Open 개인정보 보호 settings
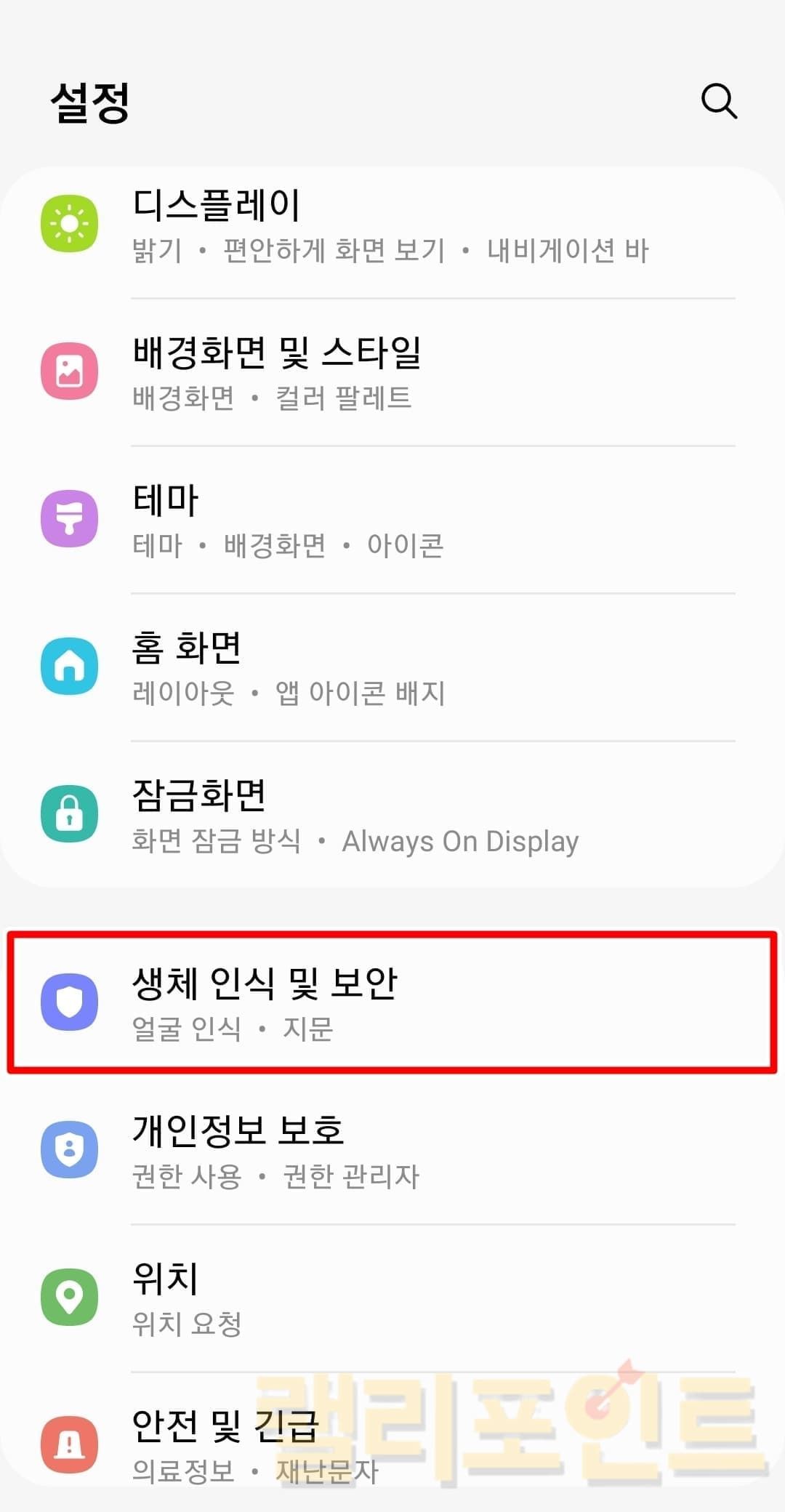 pyautogui.click(x=392, y=1151)
